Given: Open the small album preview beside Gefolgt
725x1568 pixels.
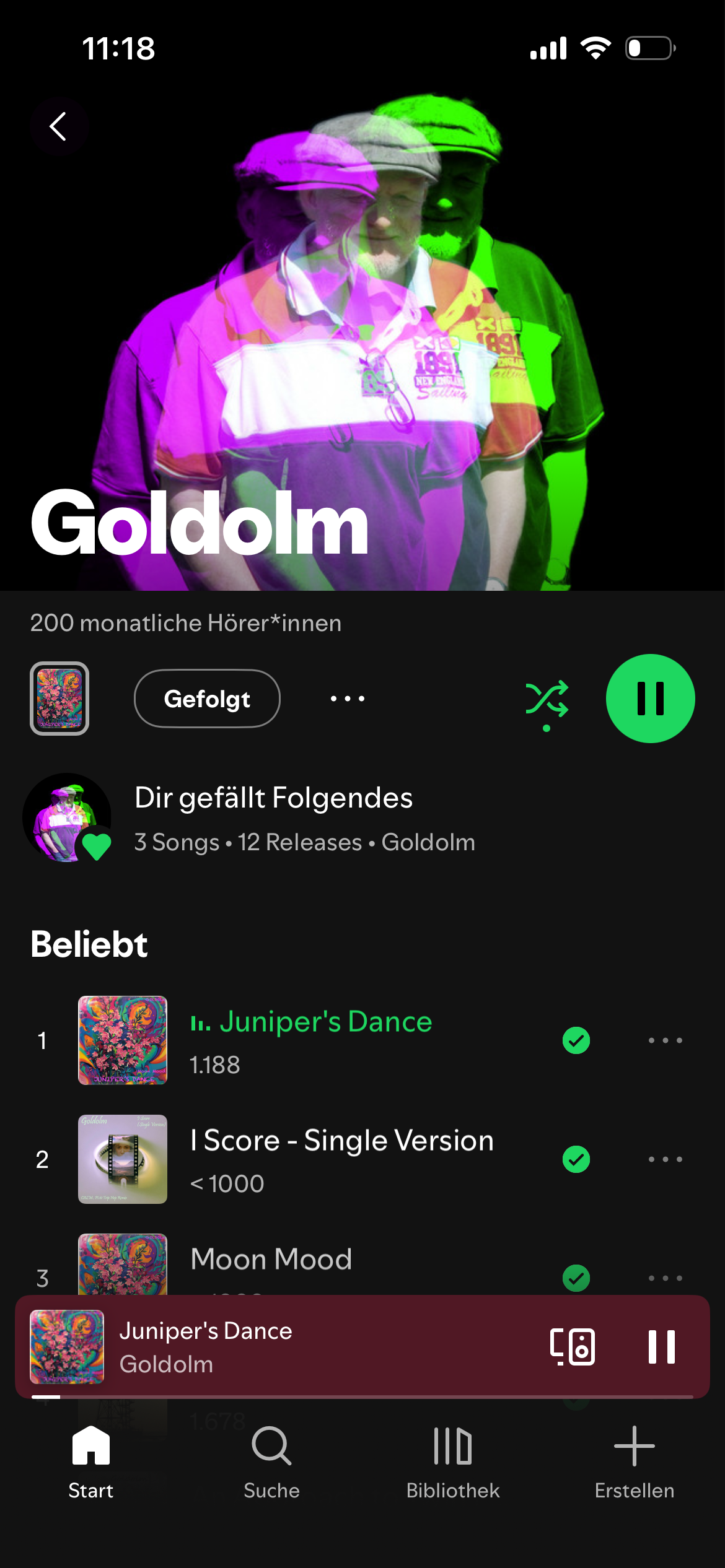Looking at the screenshot, I should tap(59, 699).
